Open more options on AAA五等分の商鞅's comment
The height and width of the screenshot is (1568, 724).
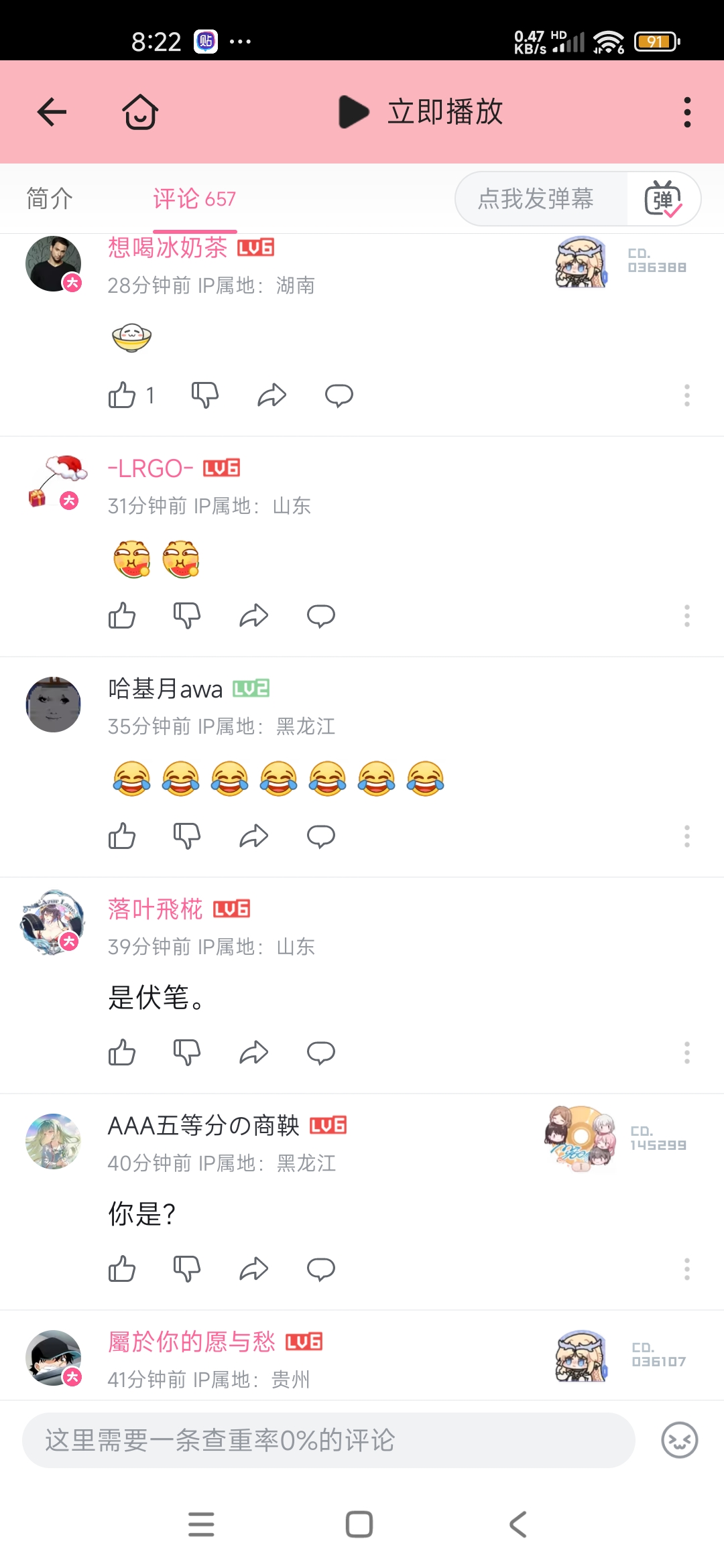[687, 1268]
